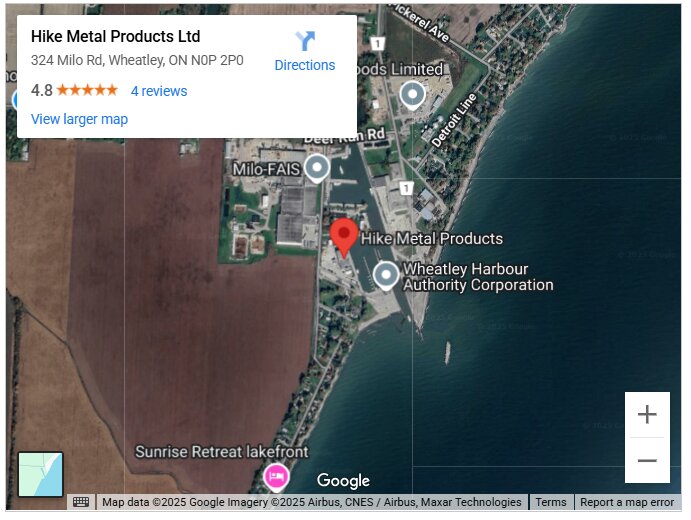Tap View larger map link
This screenshot has height=520, width=691.
[79, 119]
